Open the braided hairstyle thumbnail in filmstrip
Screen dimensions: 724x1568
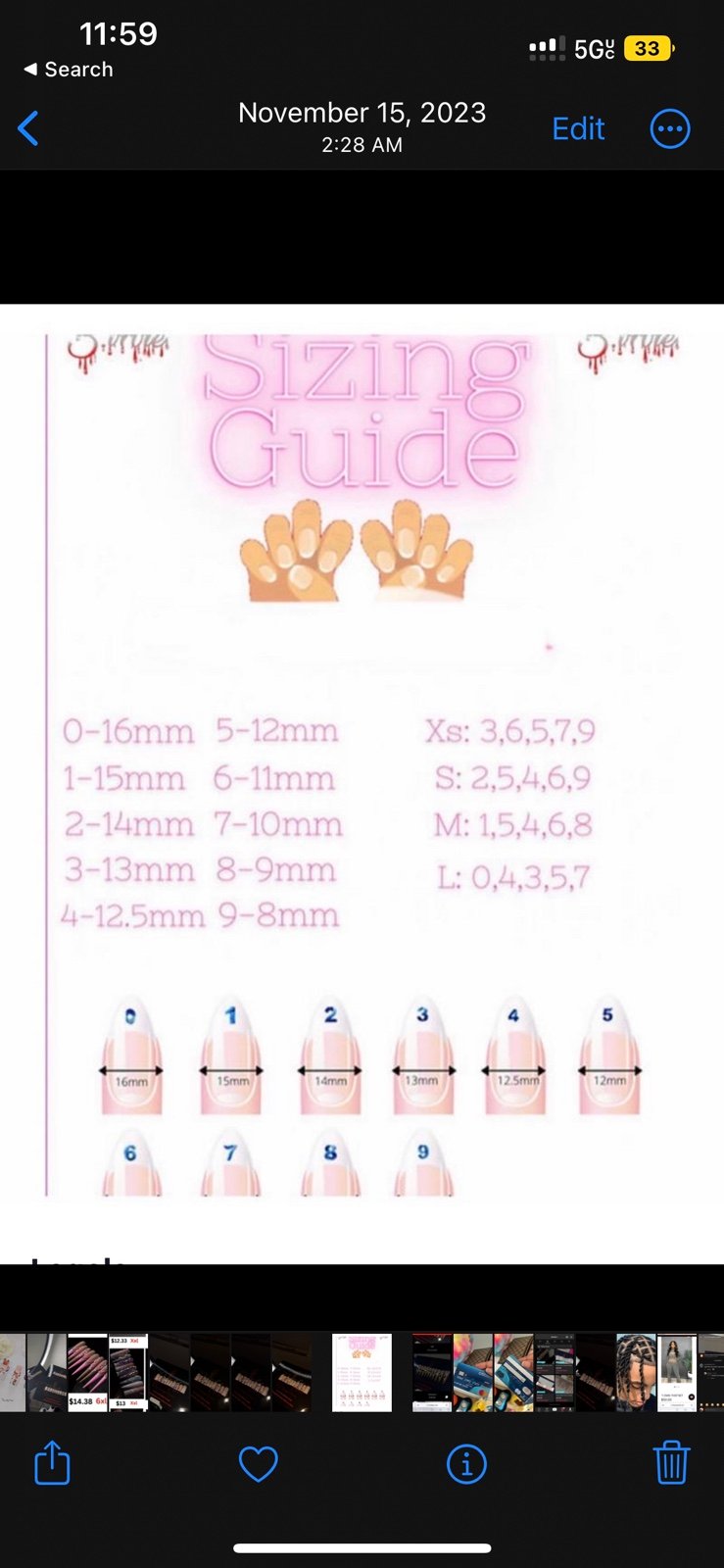click(635, 1372)
